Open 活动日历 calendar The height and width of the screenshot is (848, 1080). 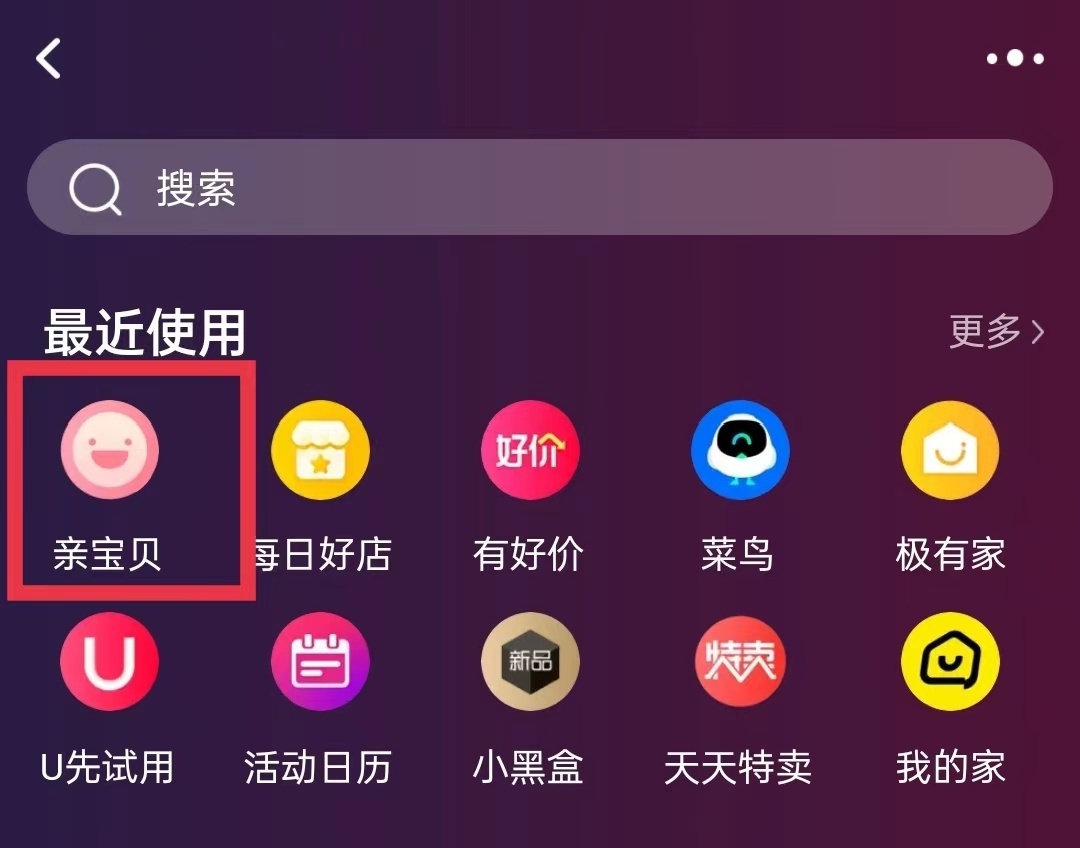(x=320, y=662)
